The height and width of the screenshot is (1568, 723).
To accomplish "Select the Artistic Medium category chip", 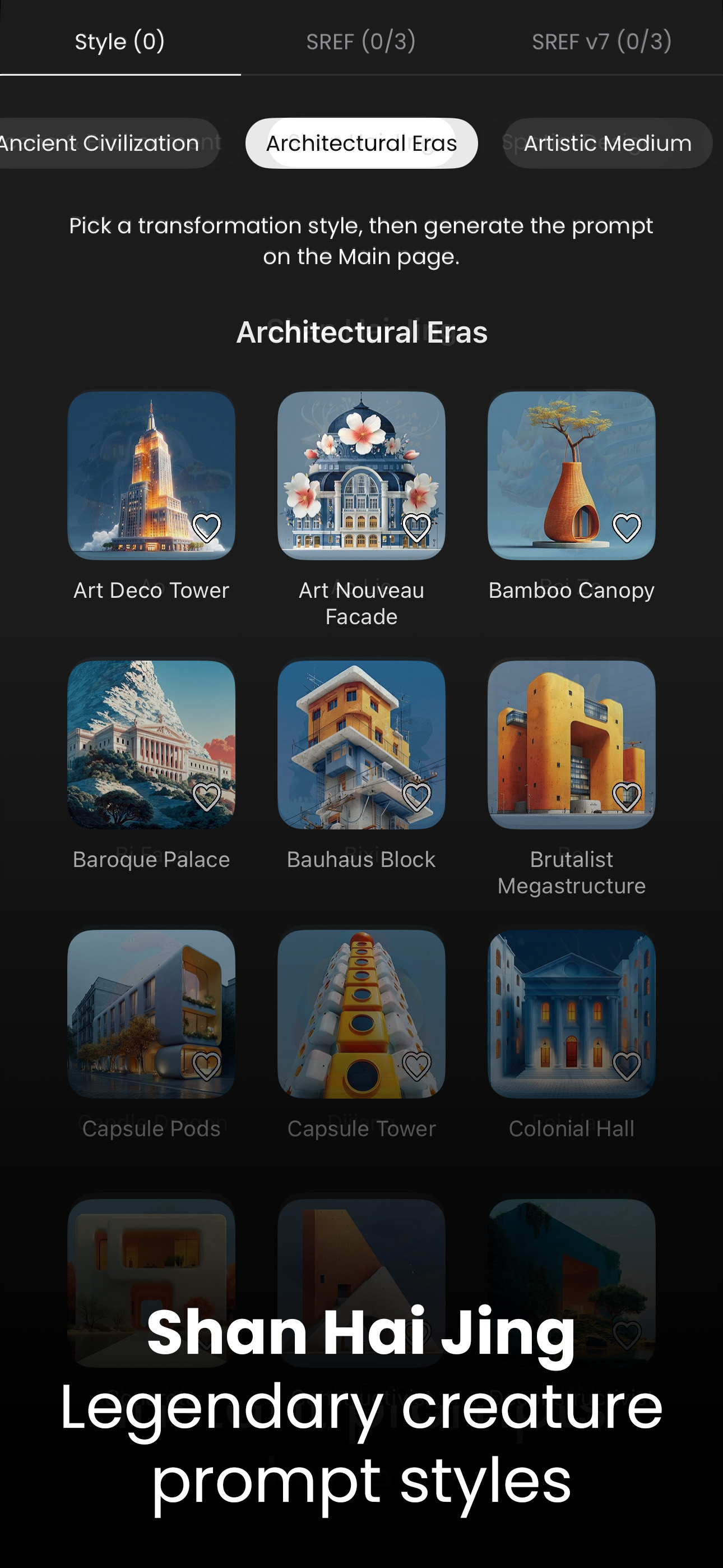I will [608, 143].
